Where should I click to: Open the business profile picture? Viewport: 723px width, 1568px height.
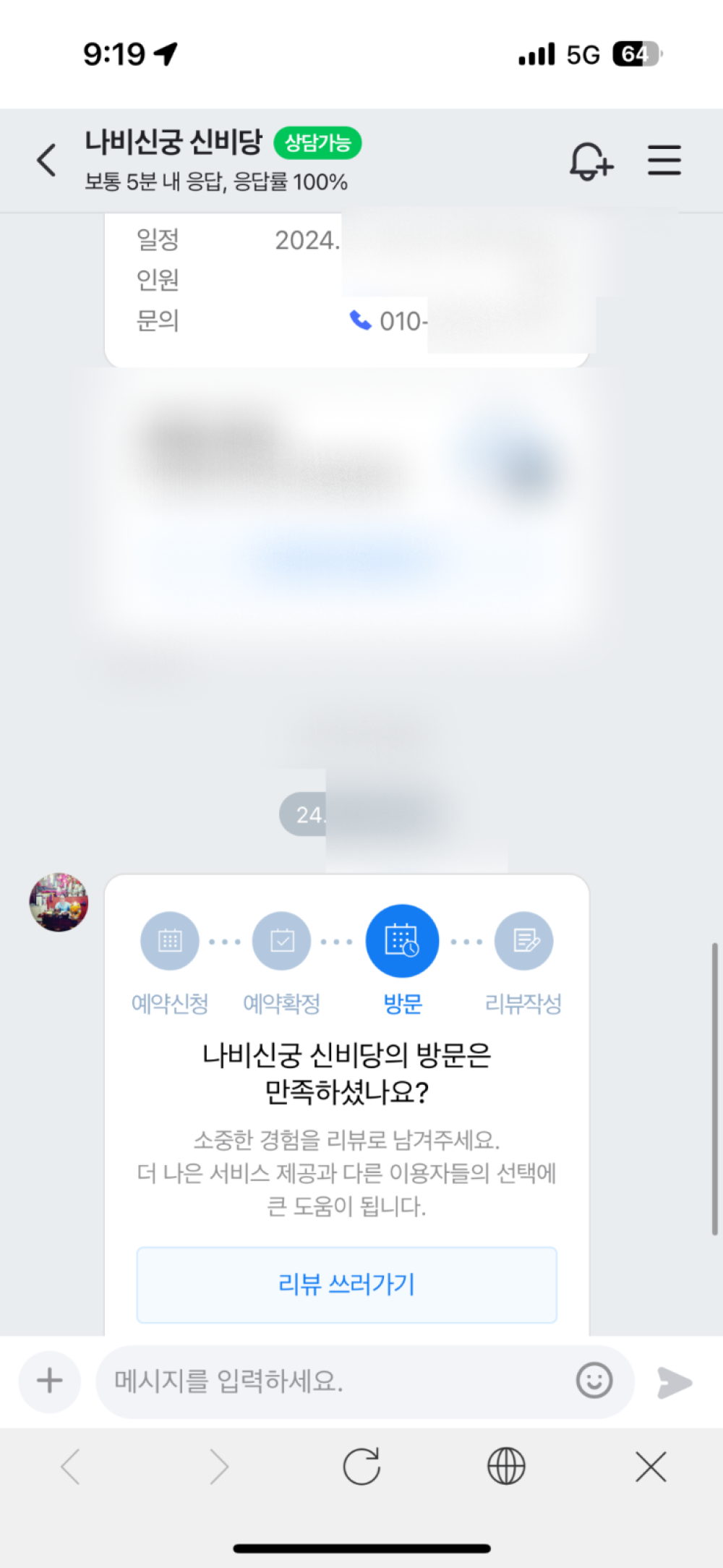[59, 902]
